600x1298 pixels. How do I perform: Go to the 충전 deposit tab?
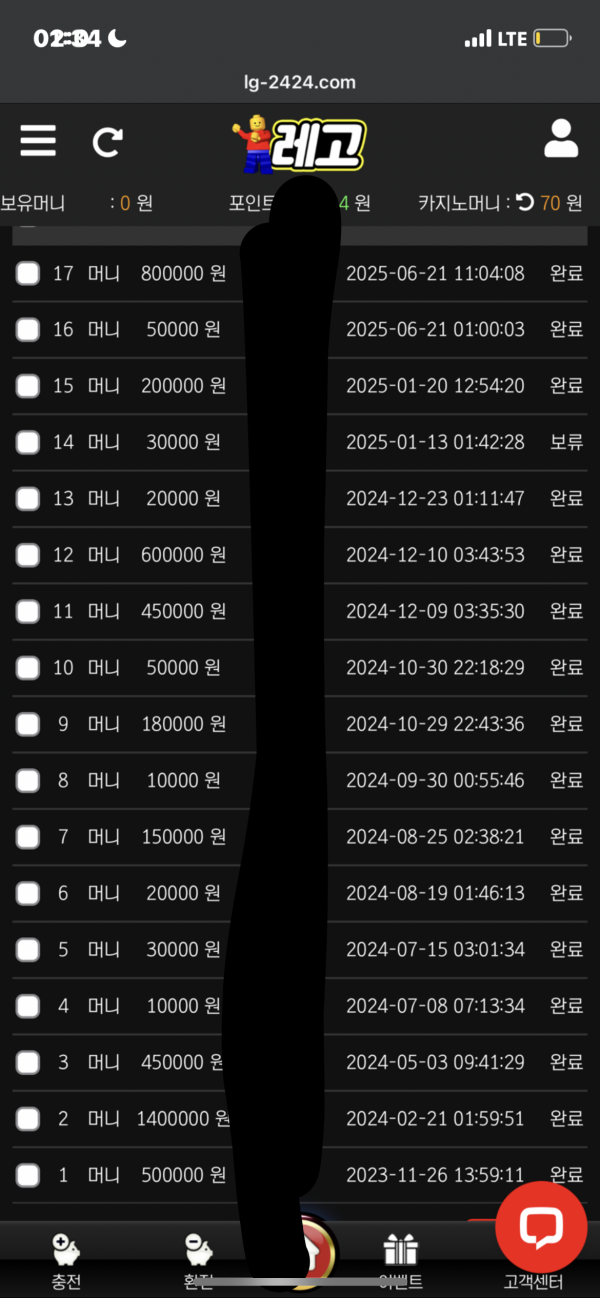(66, 1260)
